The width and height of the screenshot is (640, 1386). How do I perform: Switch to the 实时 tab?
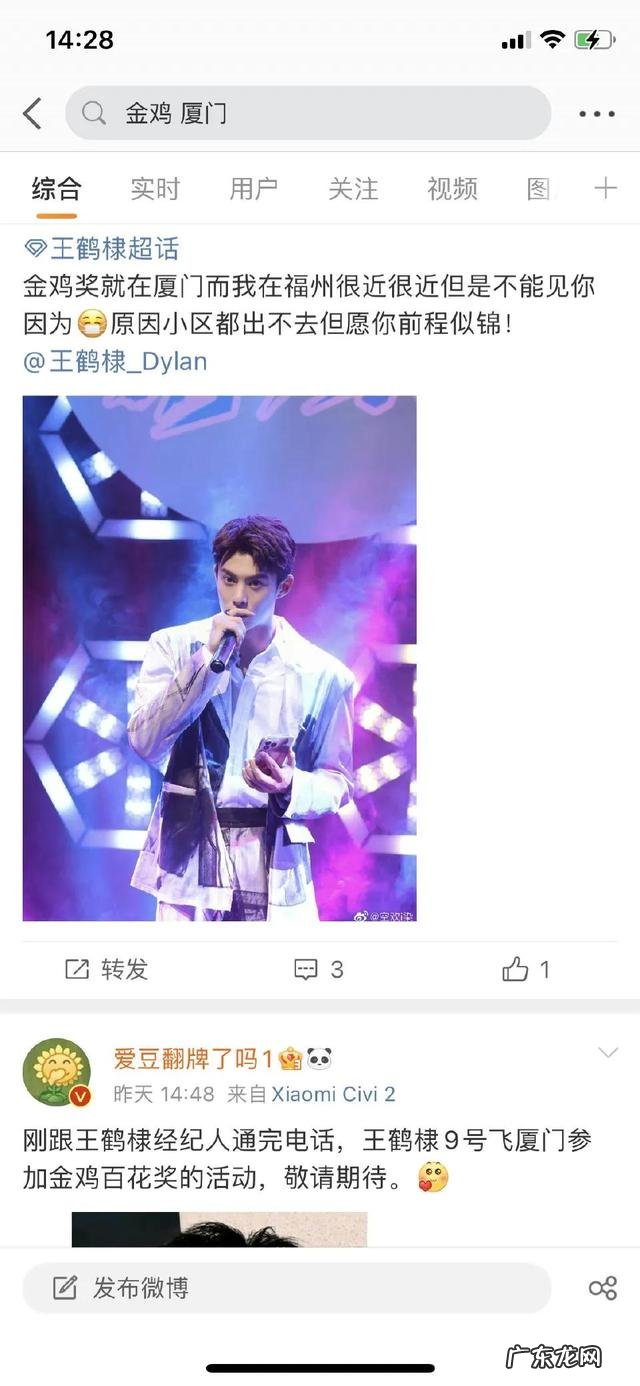tap(155, 188)
